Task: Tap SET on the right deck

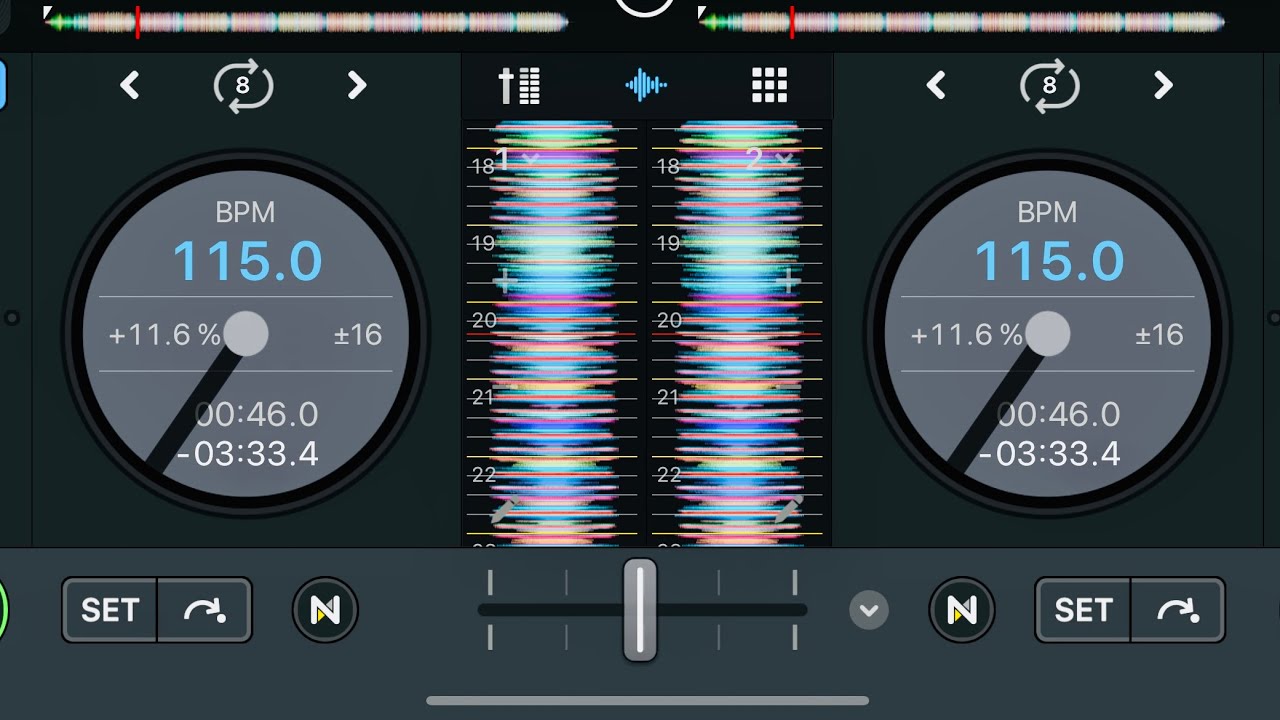Action: (1083, 610)
